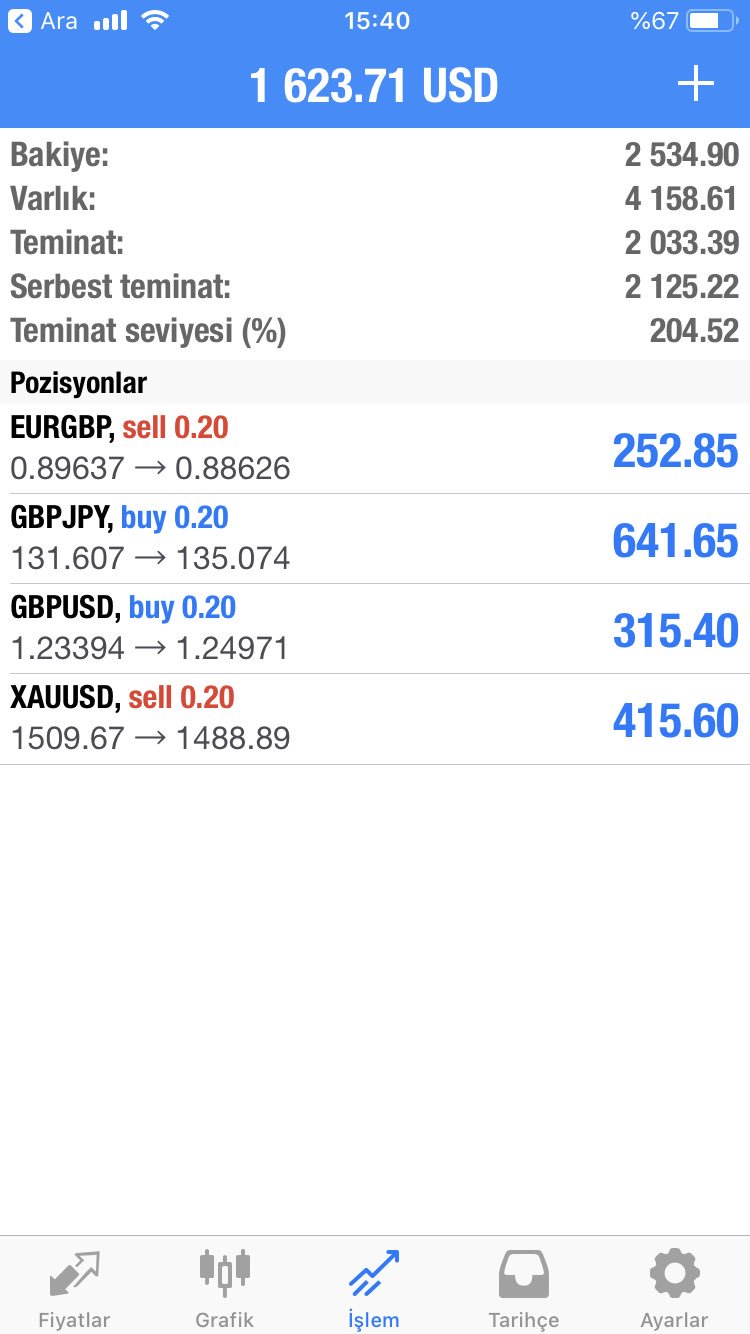Switch to the Grafik tab
This screenshot has width=750, height=1334.
click(225, 1288)
